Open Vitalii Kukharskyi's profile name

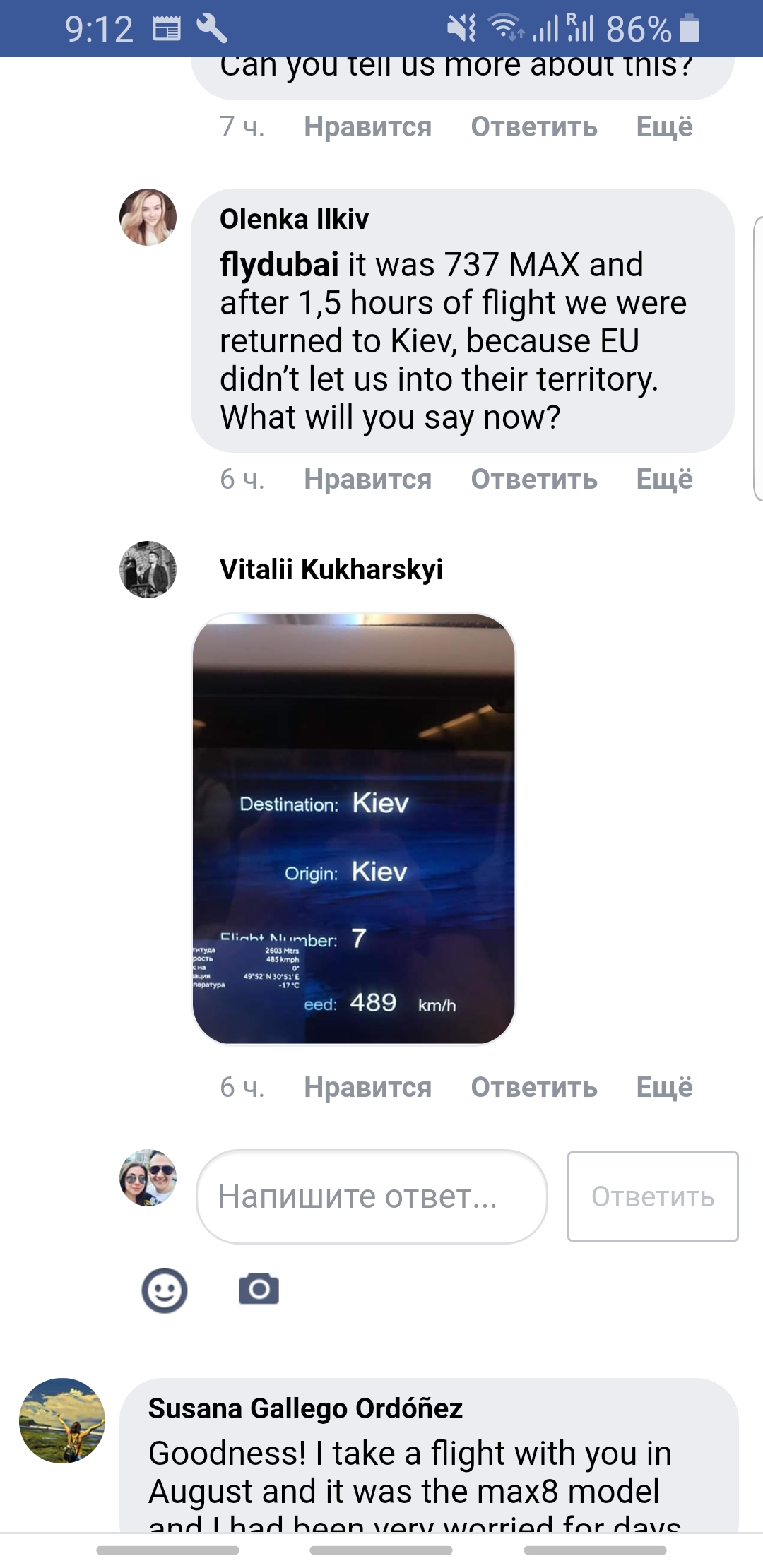click(x=331, y=569)
